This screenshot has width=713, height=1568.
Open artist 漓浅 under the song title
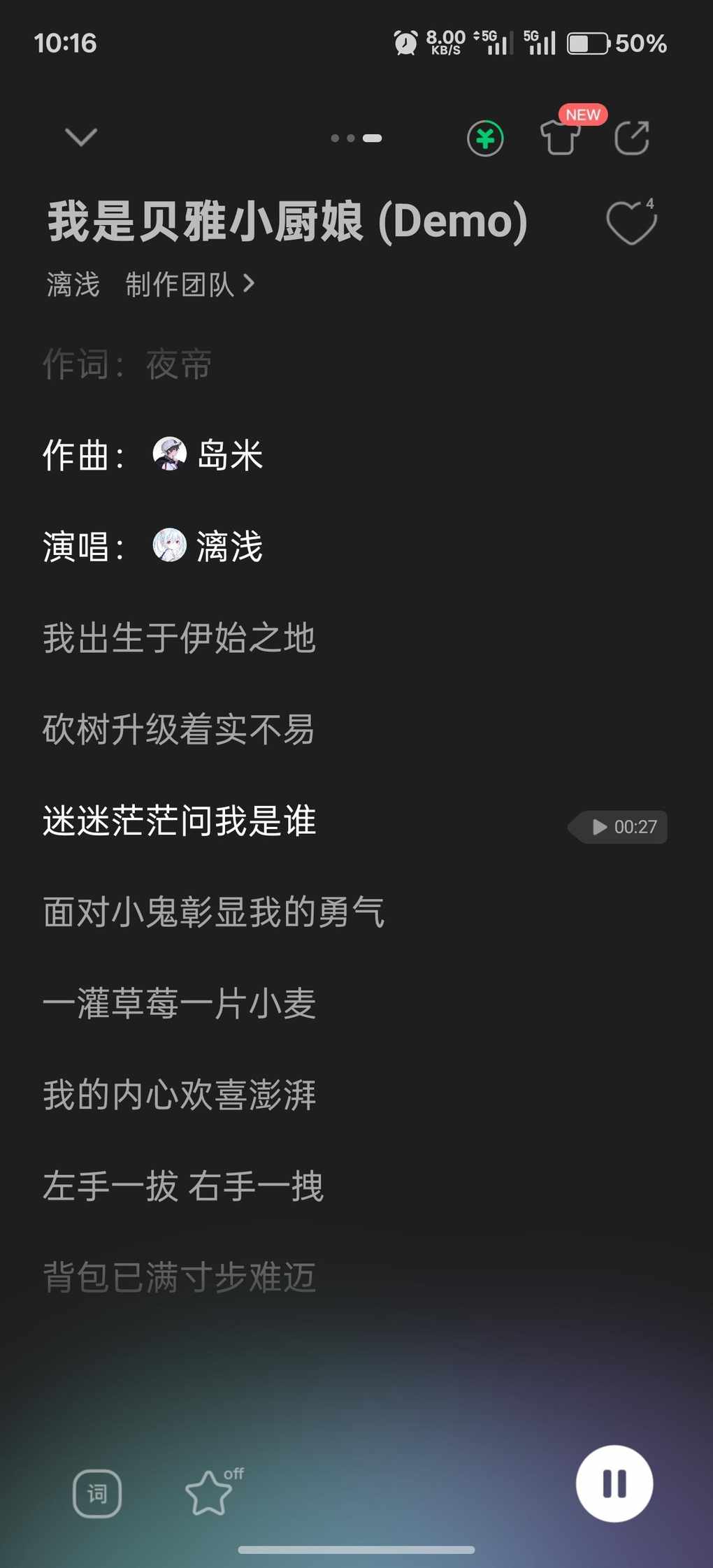[x=73, y=285]
